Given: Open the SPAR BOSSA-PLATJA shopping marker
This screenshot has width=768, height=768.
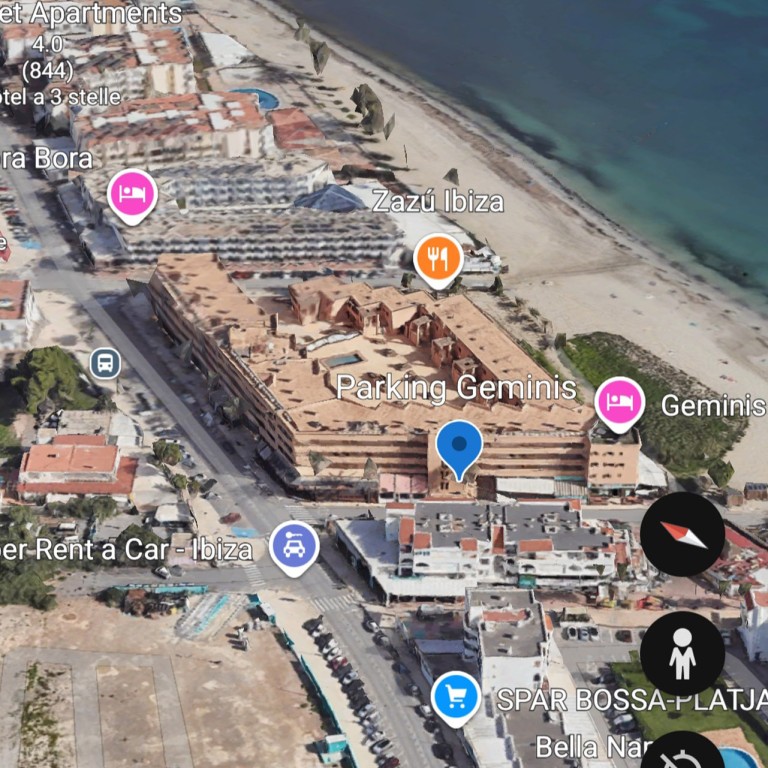Looking at the screenshot, I should (x=456, y=695).
